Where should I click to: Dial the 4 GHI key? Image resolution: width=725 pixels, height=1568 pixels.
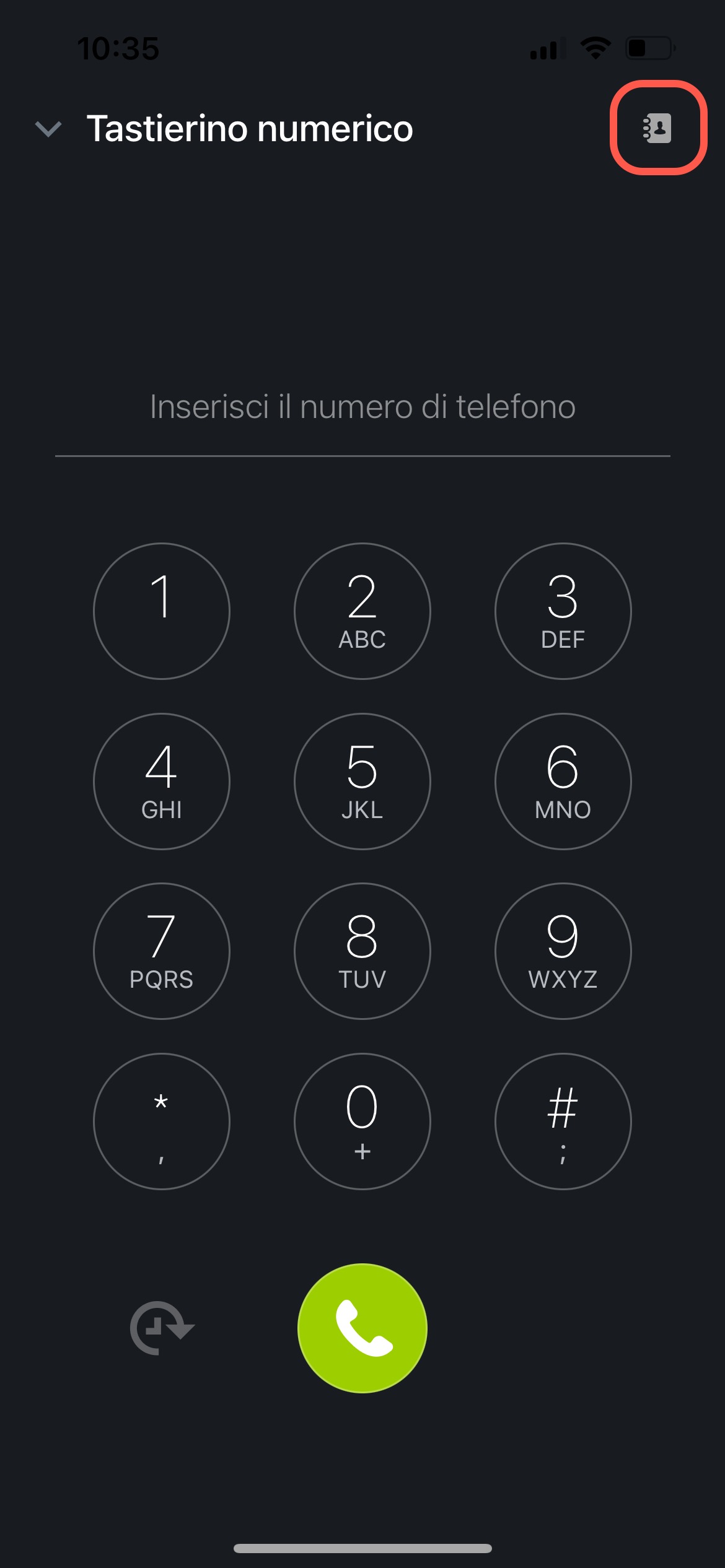[162, 782]
